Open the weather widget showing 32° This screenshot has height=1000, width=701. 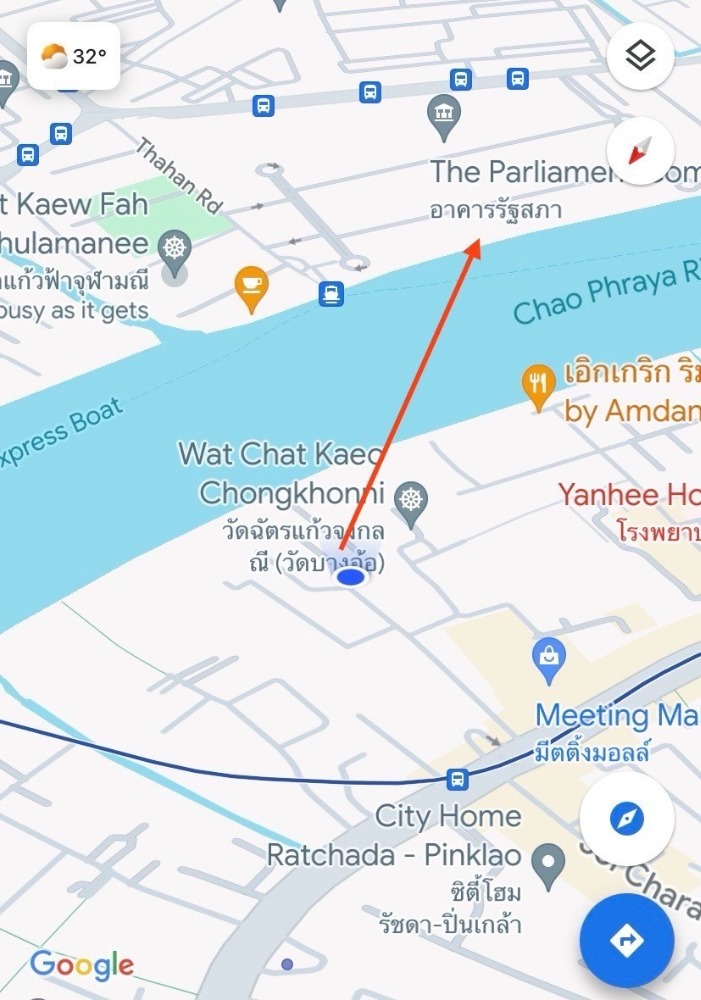pyautogui.click(x=74, y=56)
